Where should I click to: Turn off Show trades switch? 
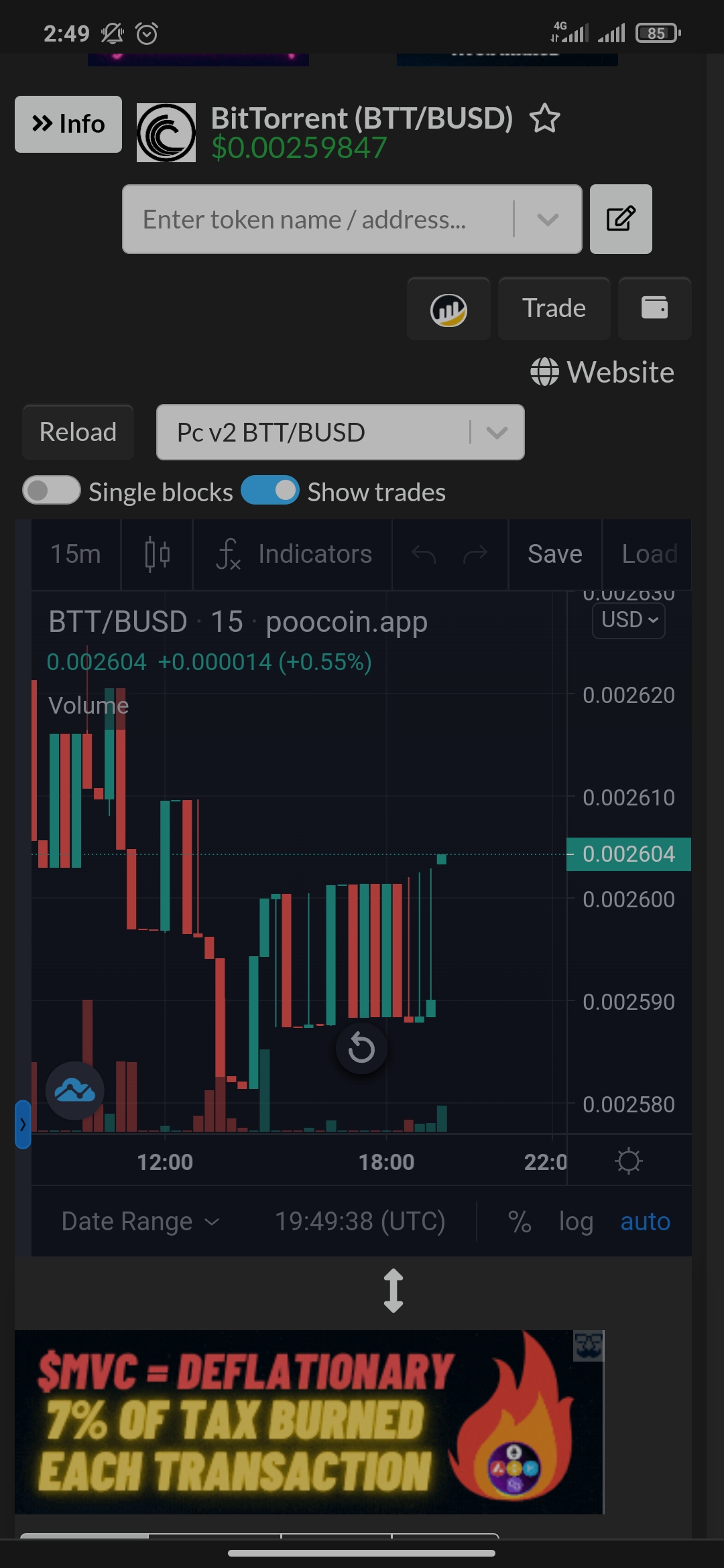coord(269,491)
